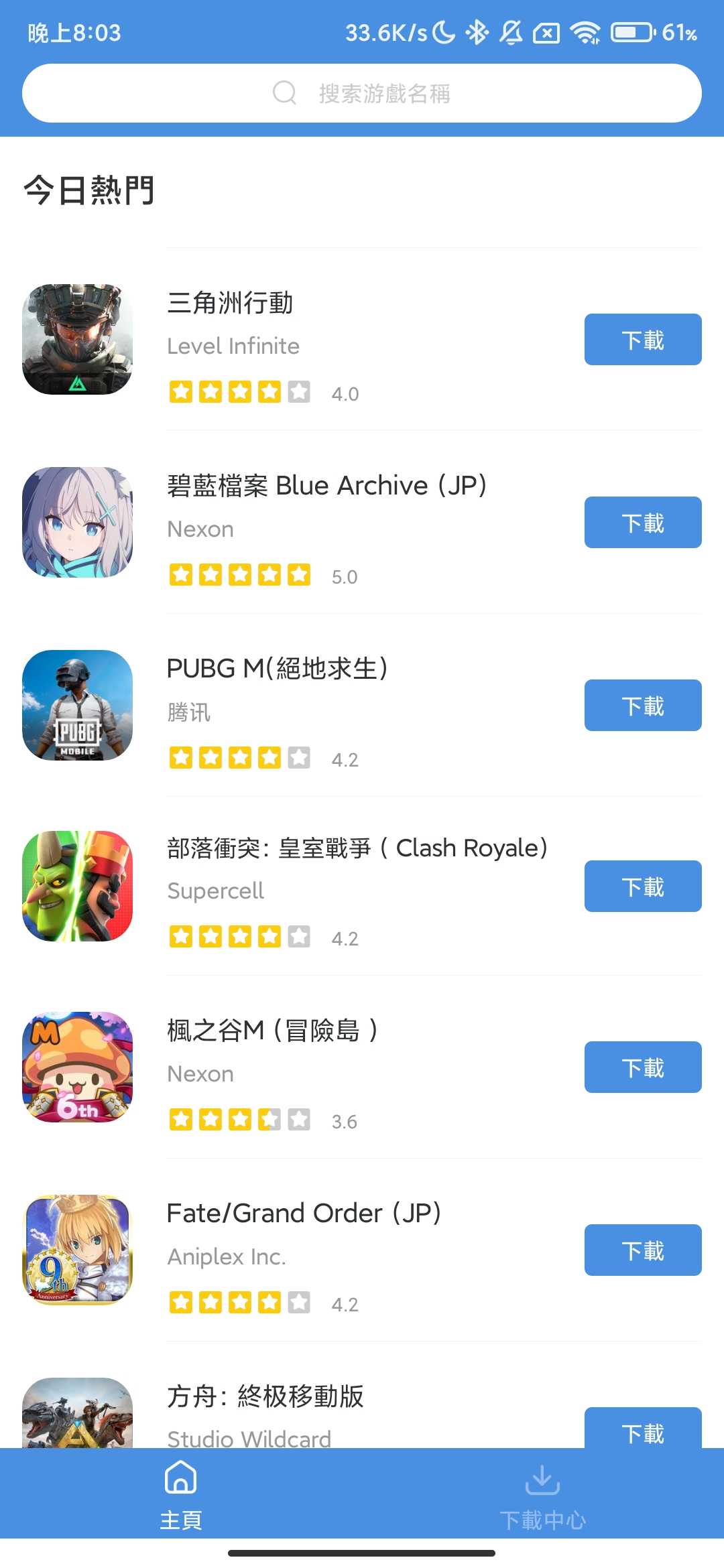Image resolution: width=724 pixels, height=1568 pixels.
Task: Tap the 下載 button for Blue Archive
Action: click(642, 522)
